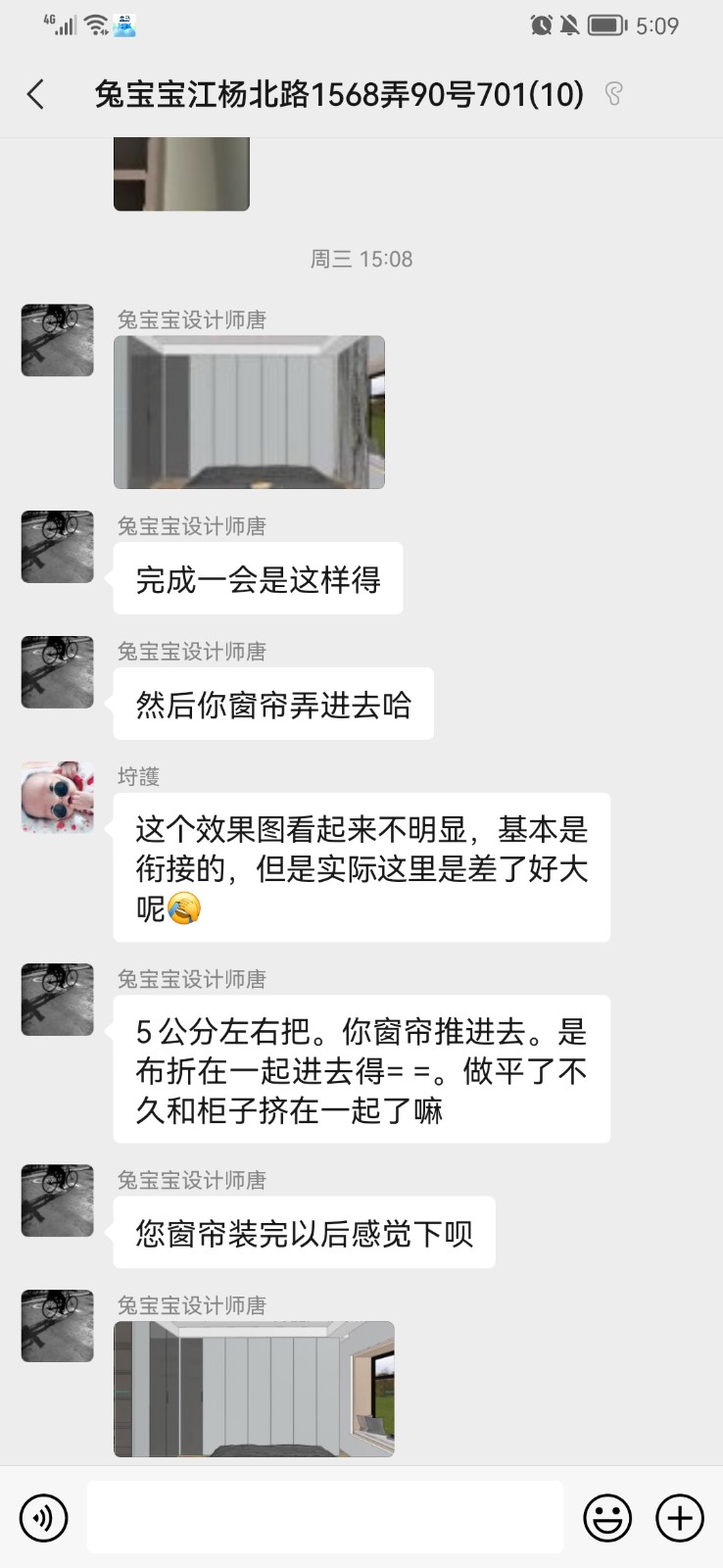Open the plus attachment menu

coord(680,1518)
